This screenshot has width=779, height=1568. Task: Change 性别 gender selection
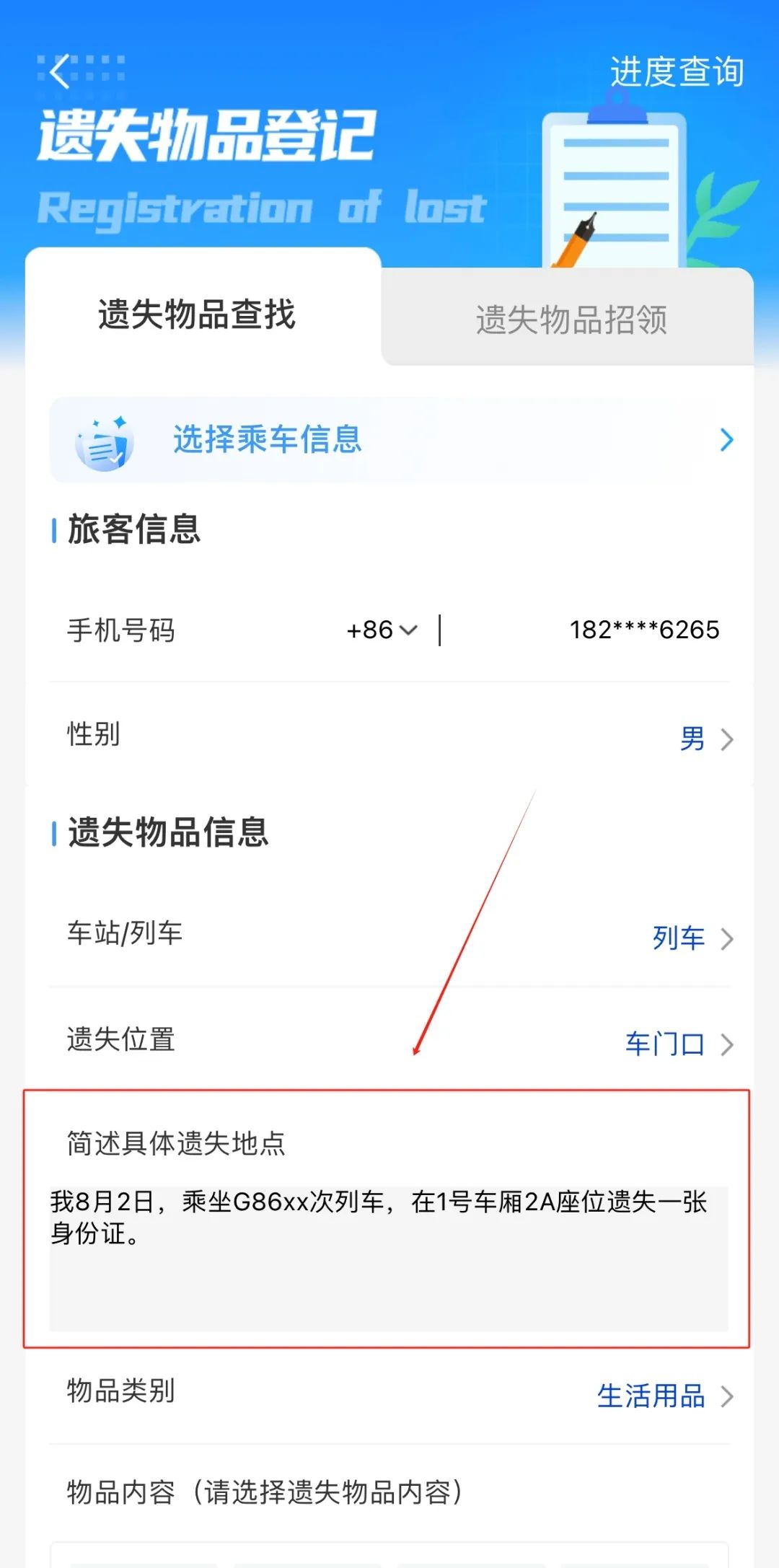(705, 739)
